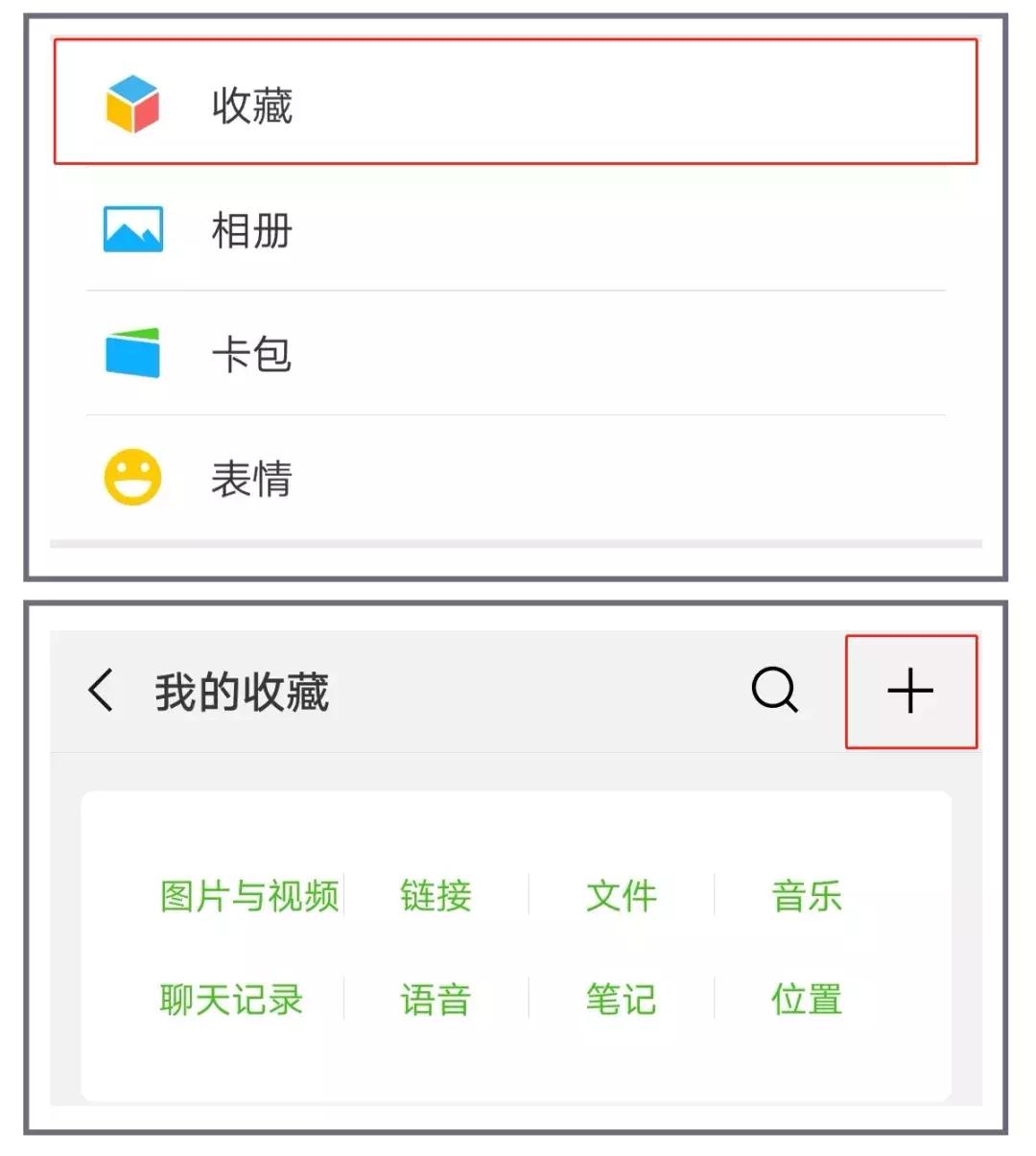
Task: Click the search magnifier in 我的收藏
Action: coord(774,689)
